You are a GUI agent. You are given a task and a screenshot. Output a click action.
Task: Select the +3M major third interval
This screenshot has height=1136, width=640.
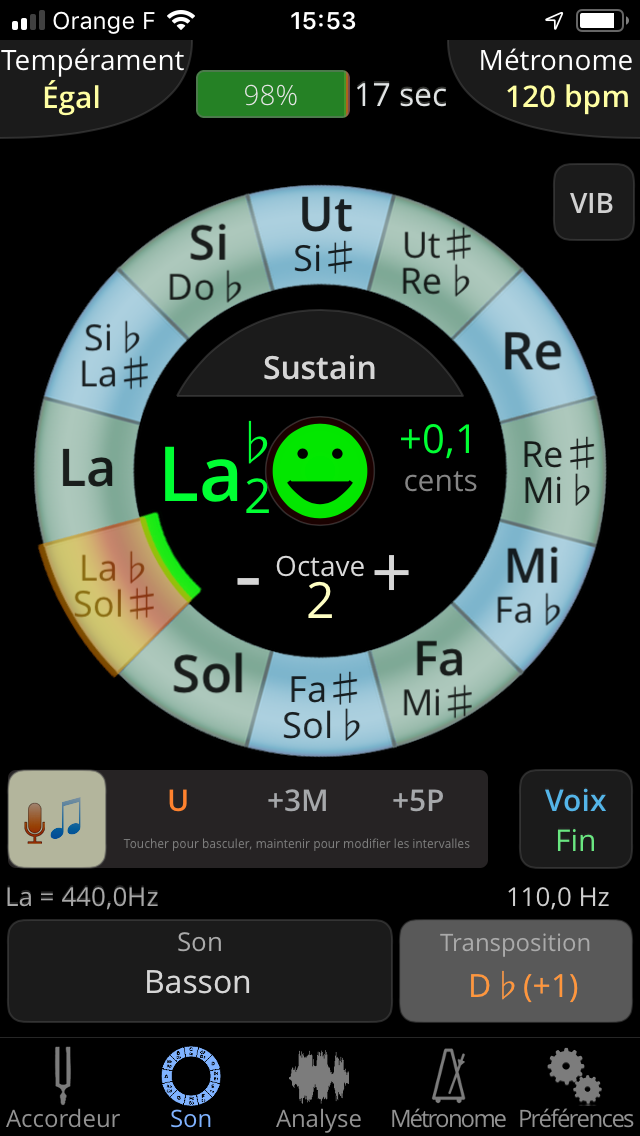coord(297,801)
